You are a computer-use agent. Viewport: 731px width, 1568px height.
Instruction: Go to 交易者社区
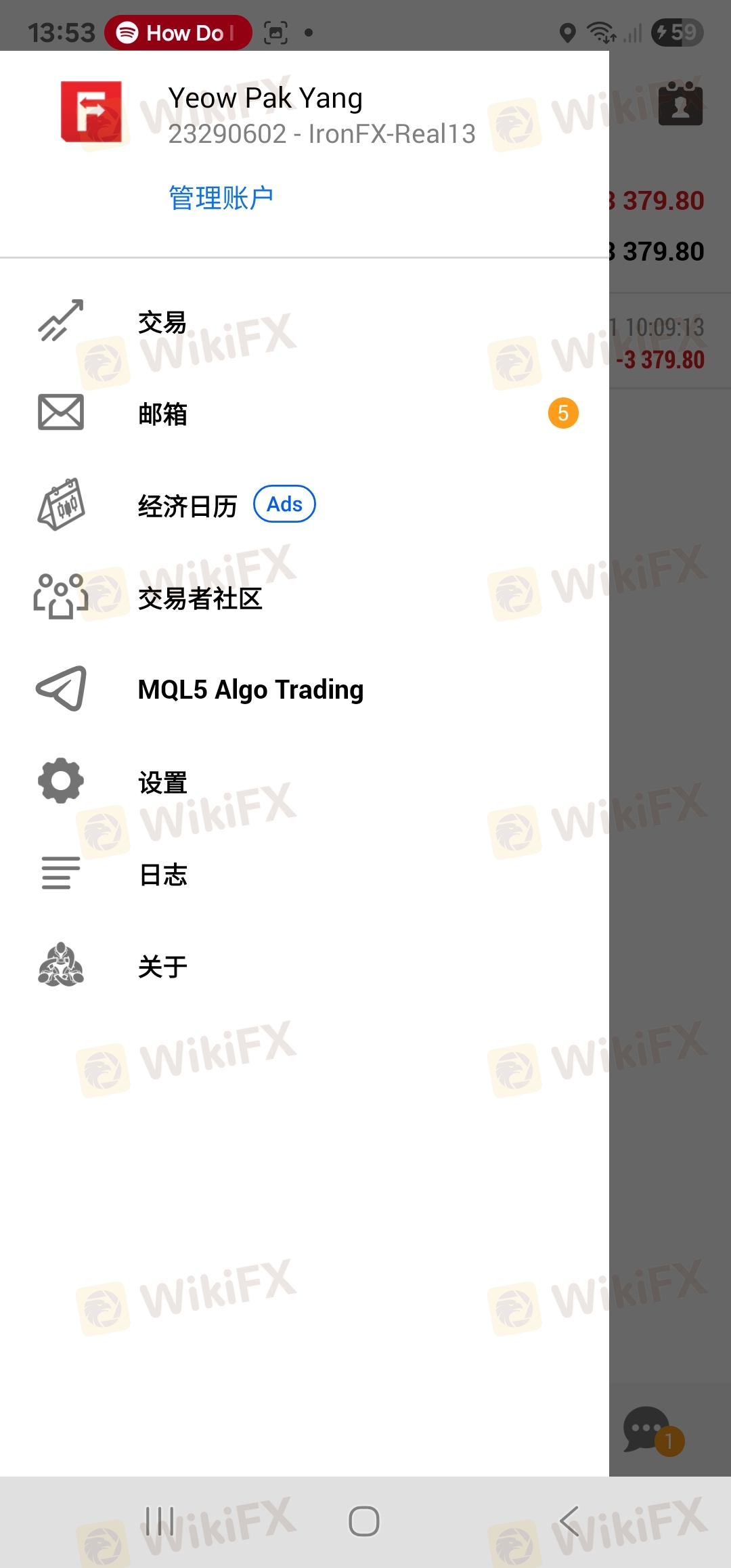tap(305, 597)
